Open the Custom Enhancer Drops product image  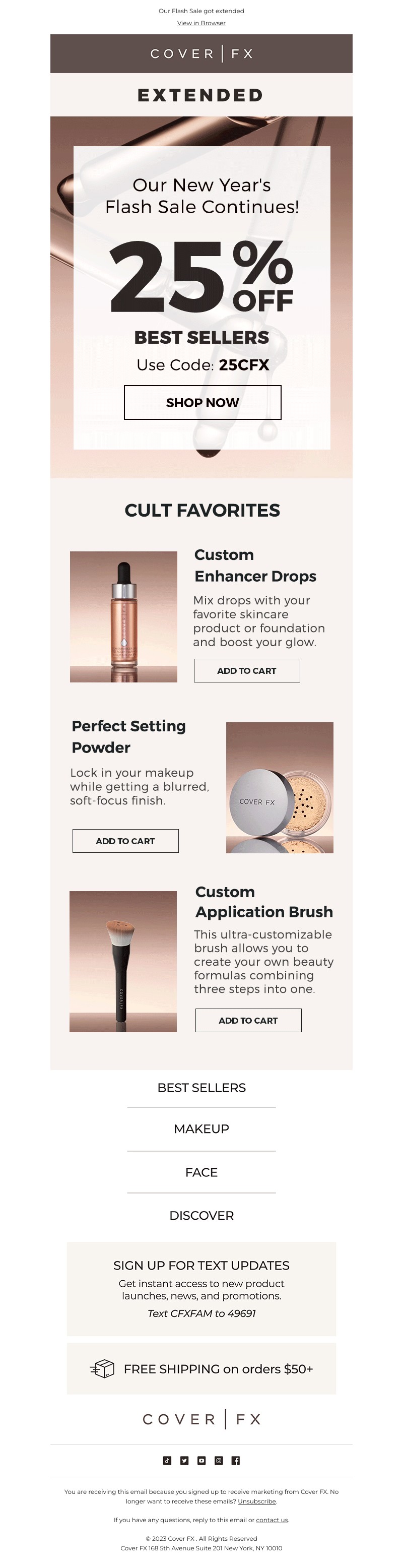[123, 616]
